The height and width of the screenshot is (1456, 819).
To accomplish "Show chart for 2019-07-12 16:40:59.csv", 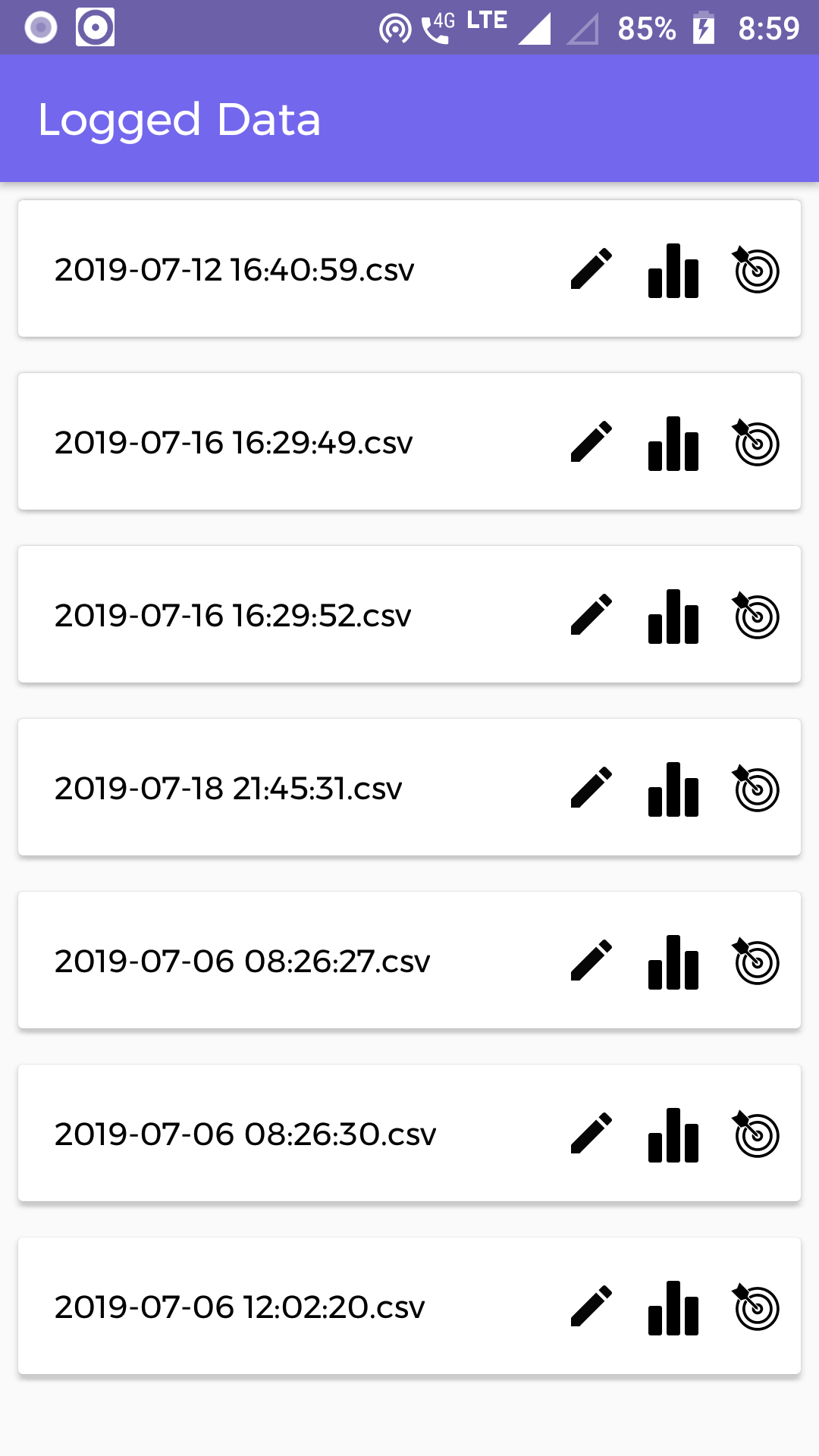I will 673,270.
